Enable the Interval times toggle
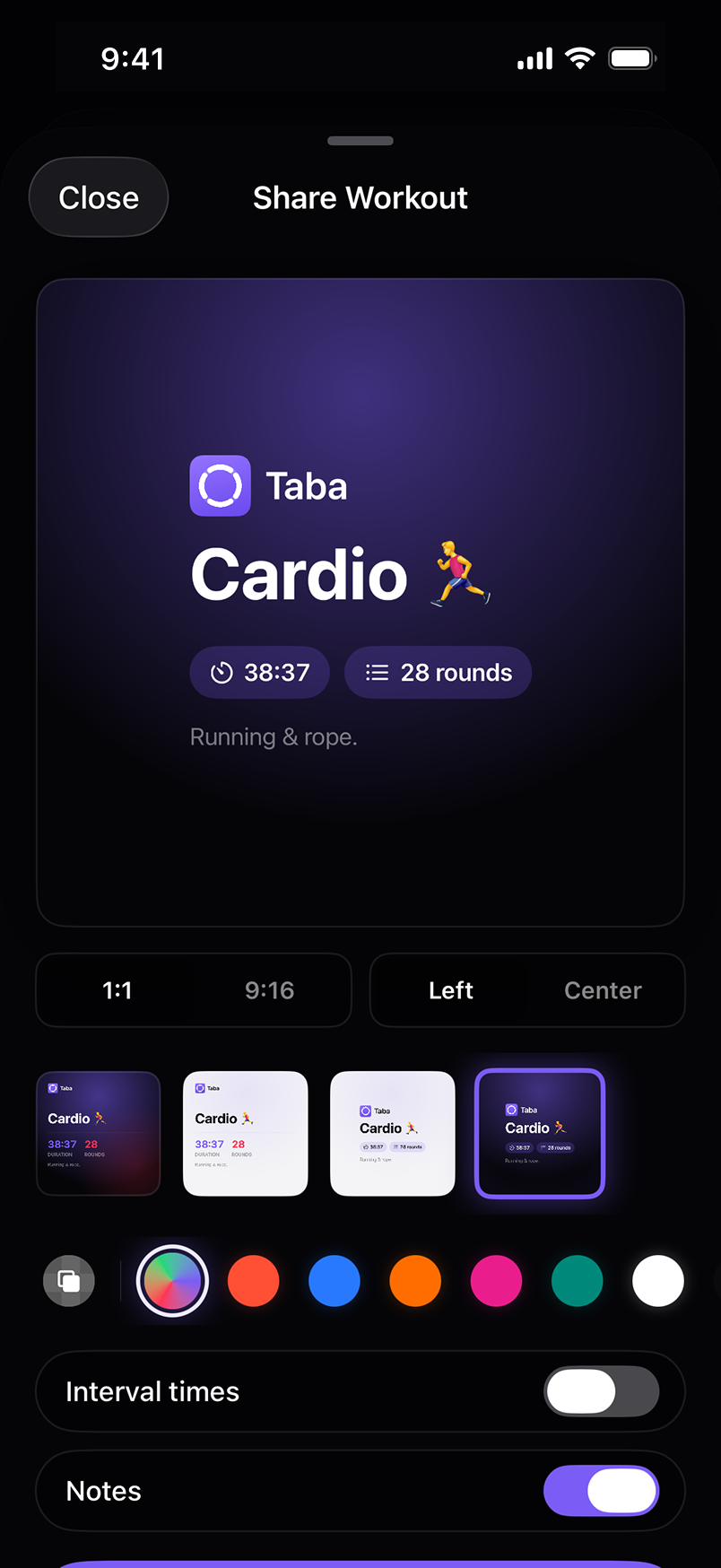Screen dimensions: 721x1568 (x=602, y=1391)
